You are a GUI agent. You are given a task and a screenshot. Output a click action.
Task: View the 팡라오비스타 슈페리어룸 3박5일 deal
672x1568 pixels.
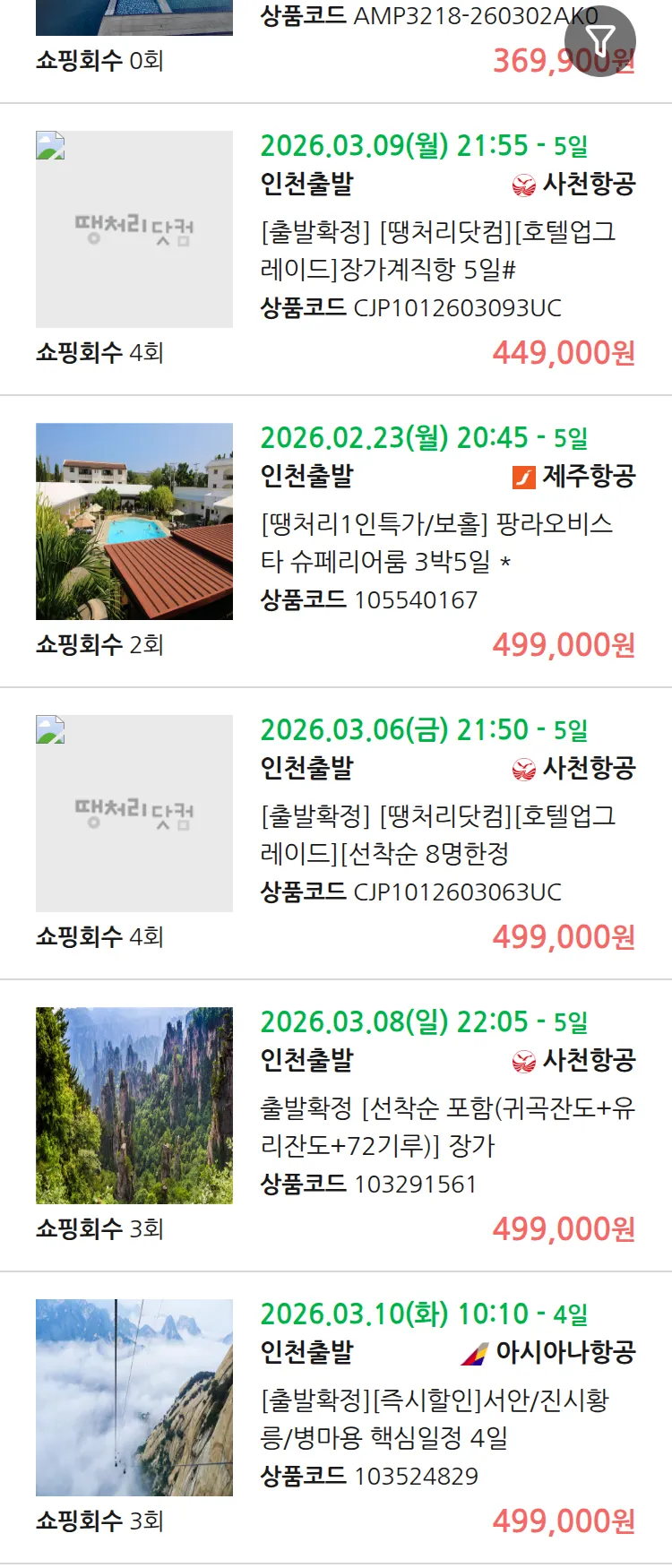(437, 542)
